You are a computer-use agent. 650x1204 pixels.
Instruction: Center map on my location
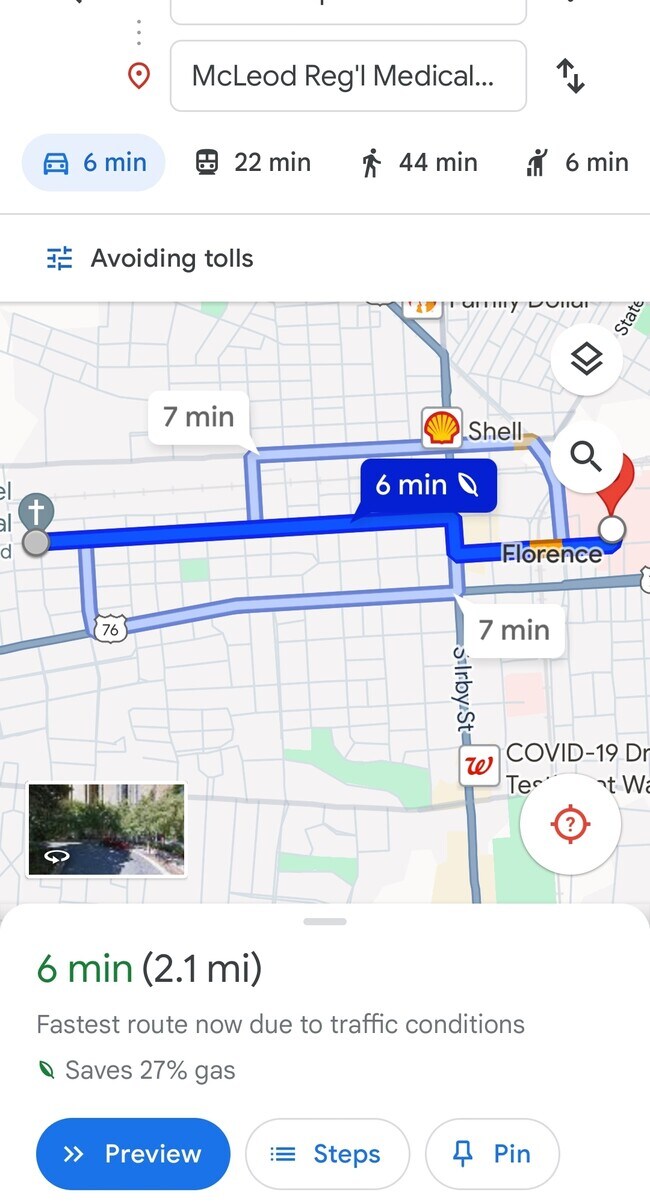click(570, 824)
